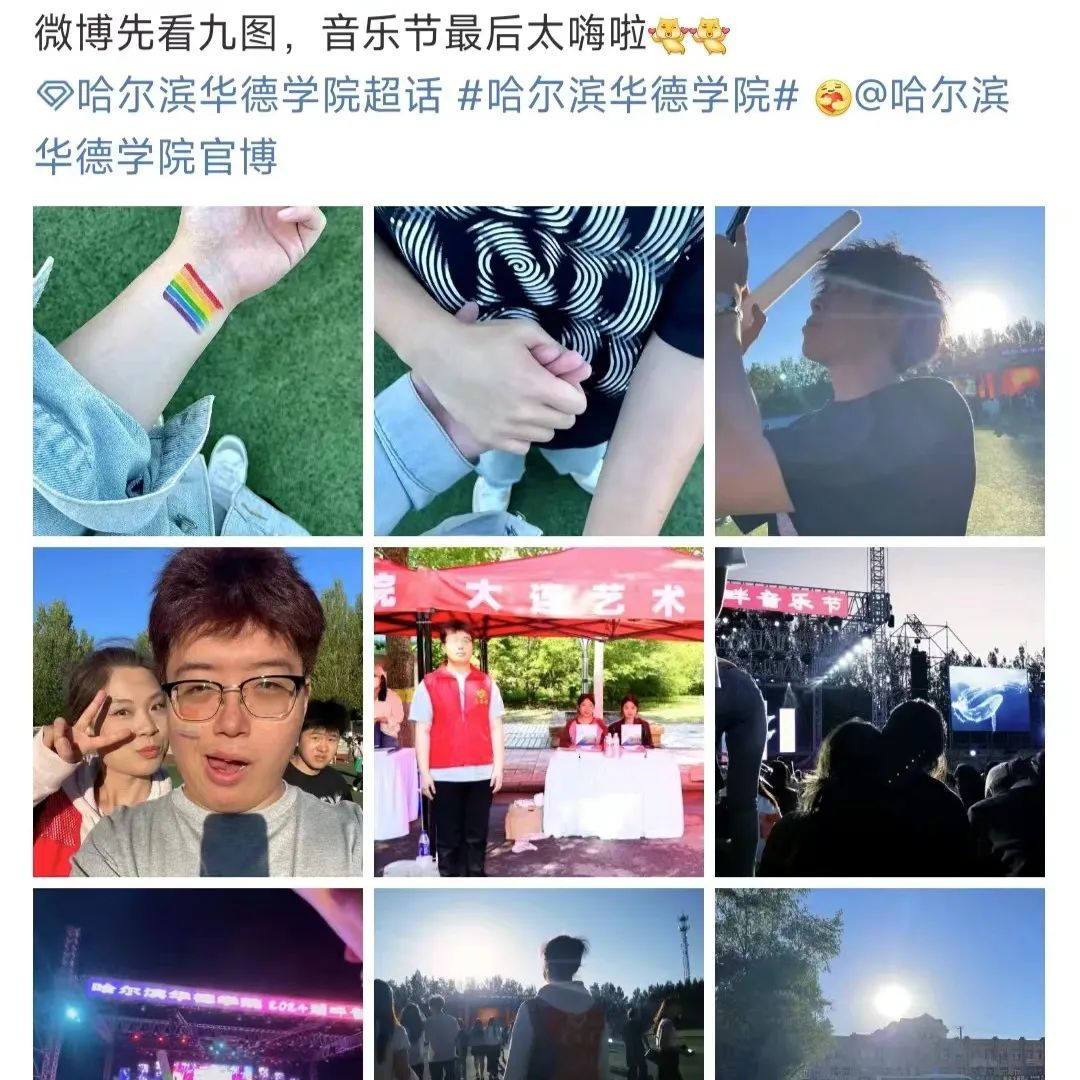The width and height of the screenshot is (1080, 1080).
Task: Open the backlit profile photo with the sun
Action: click(879, 370)
